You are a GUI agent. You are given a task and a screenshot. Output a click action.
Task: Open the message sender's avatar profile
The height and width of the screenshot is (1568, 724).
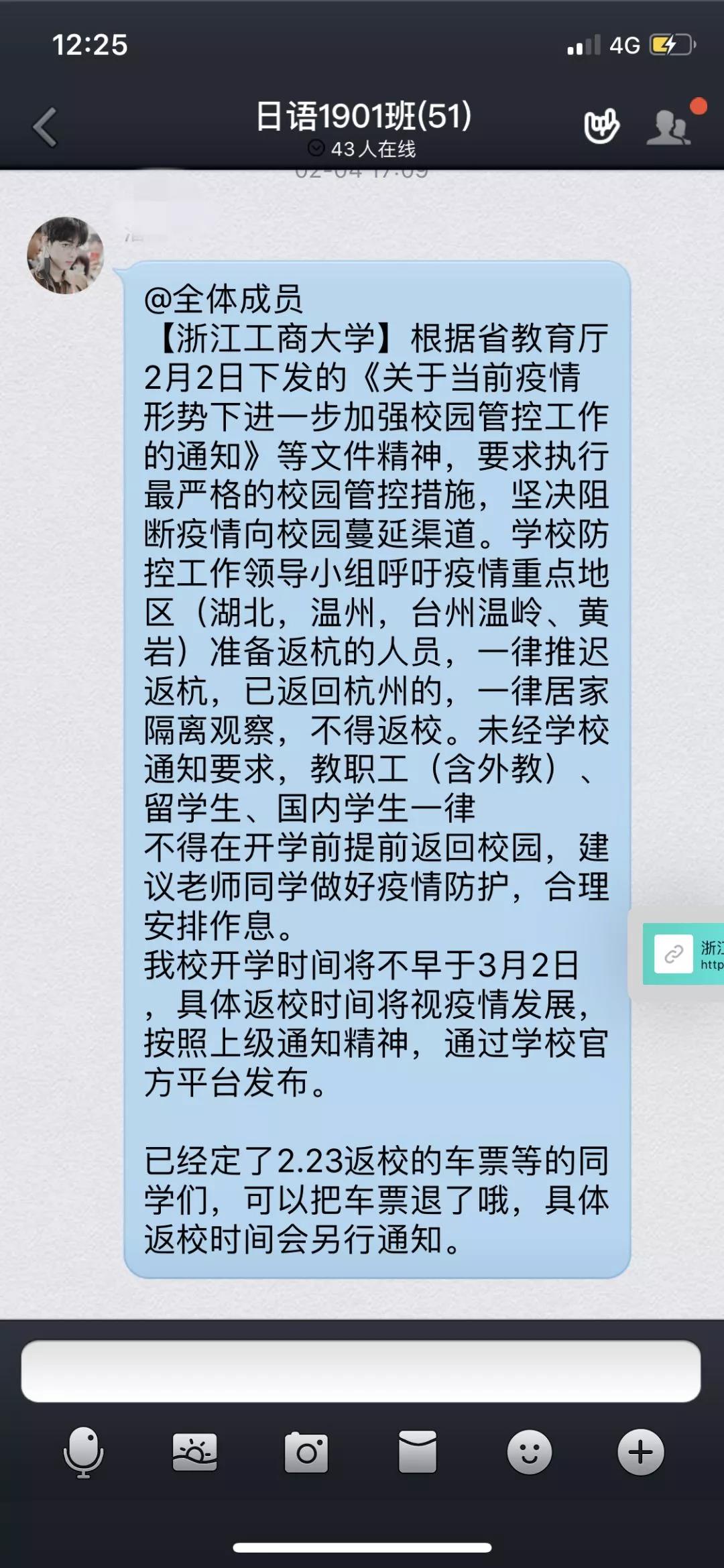point(66,255)
